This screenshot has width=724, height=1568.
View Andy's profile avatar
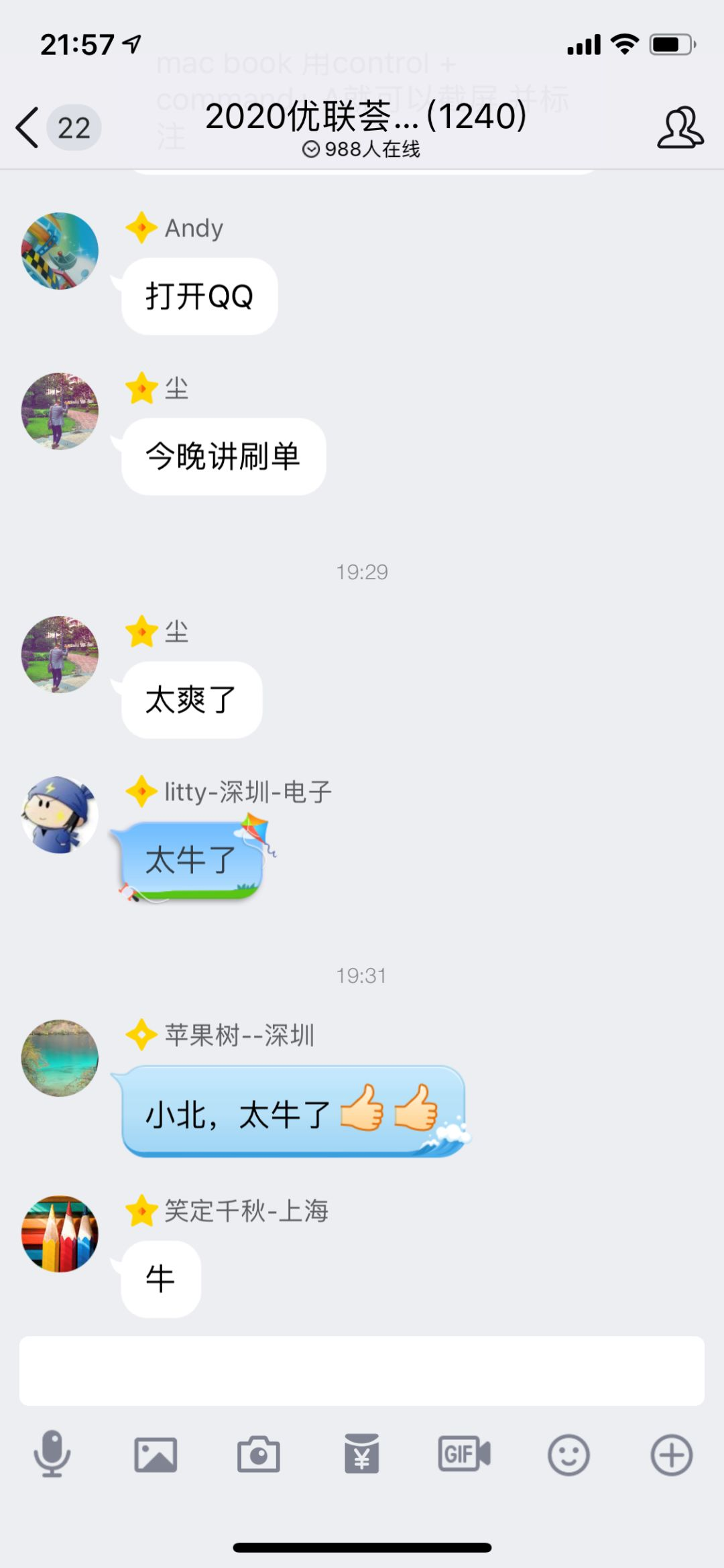point(60,251)
